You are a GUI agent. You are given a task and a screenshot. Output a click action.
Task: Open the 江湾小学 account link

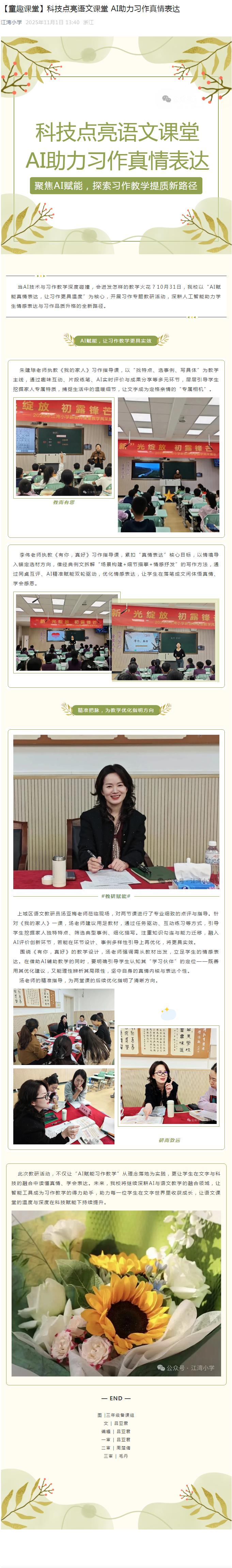click(12, 22)
